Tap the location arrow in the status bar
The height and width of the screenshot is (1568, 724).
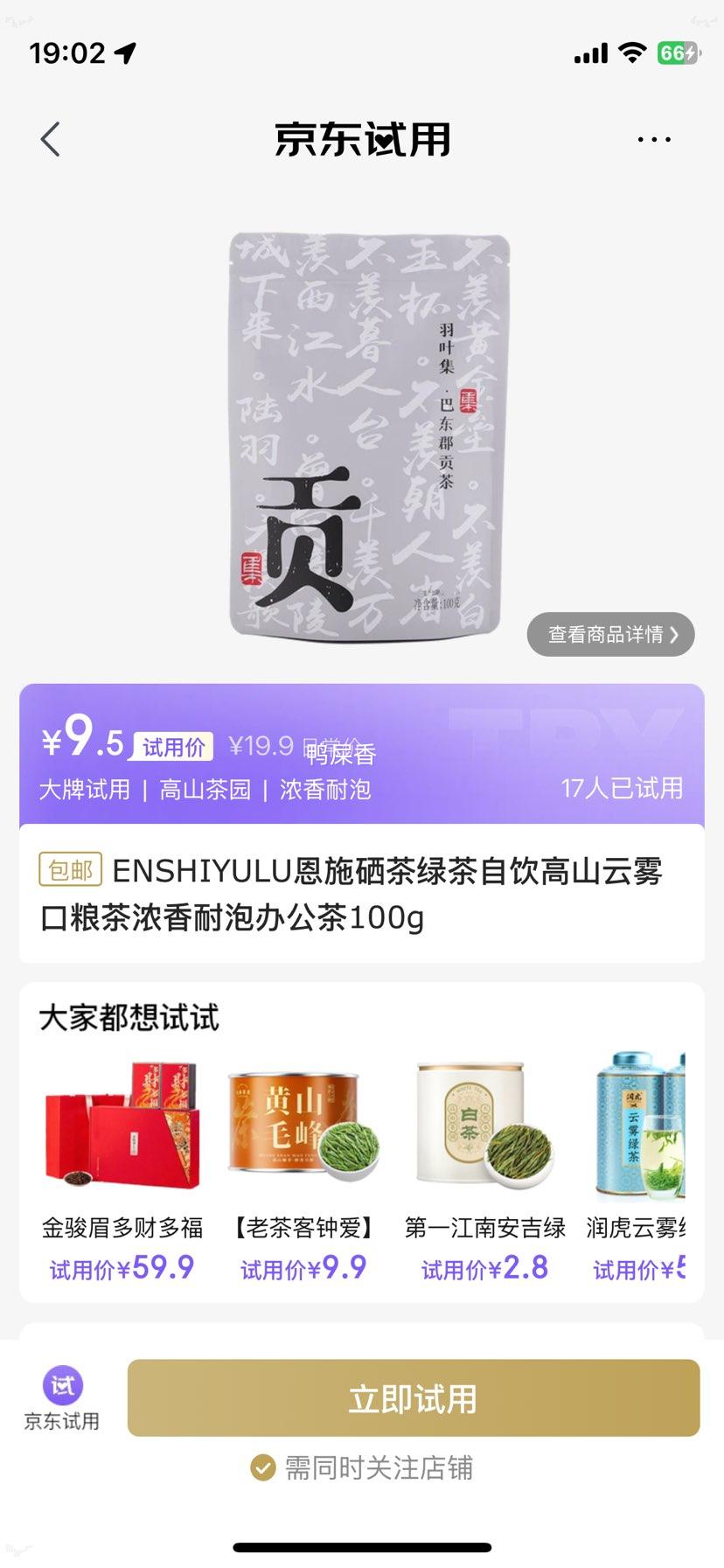125,52
